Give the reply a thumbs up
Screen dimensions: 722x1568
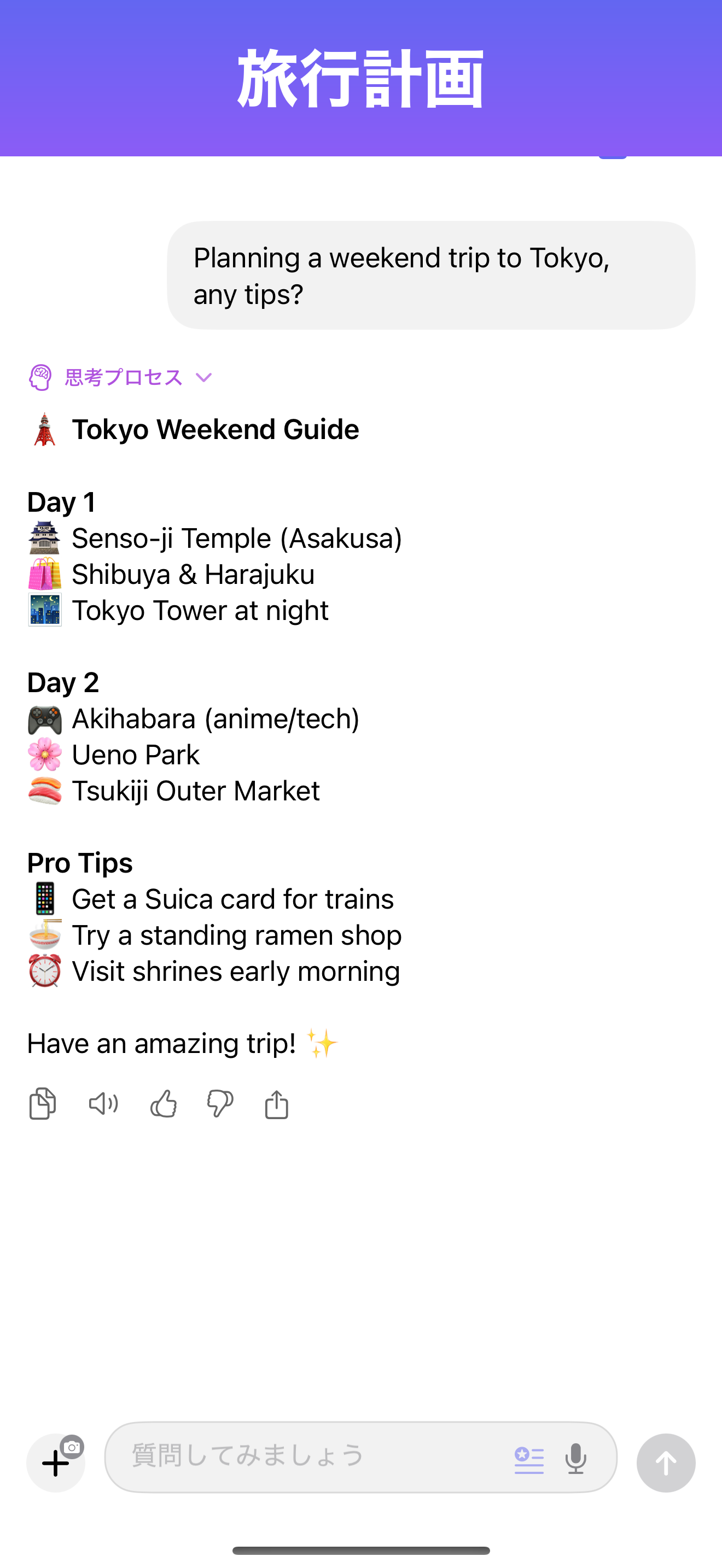point(162,1104)
